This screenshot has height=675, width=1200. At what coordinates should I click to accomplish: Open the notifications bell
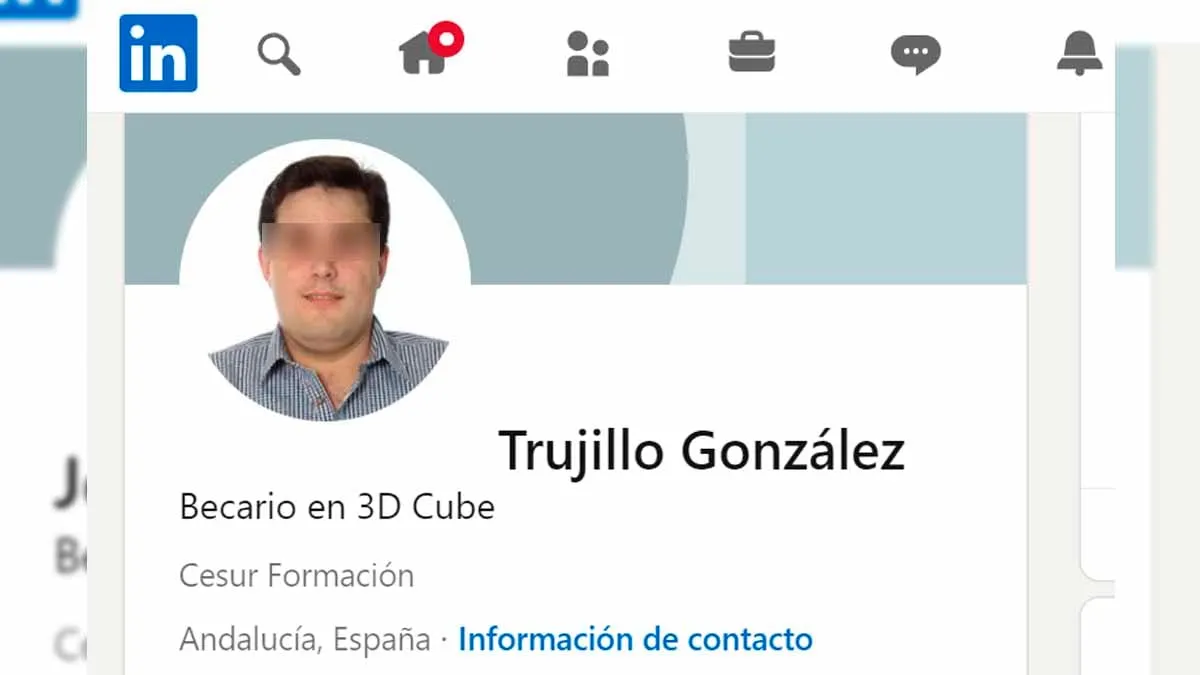coord(1080,53)
